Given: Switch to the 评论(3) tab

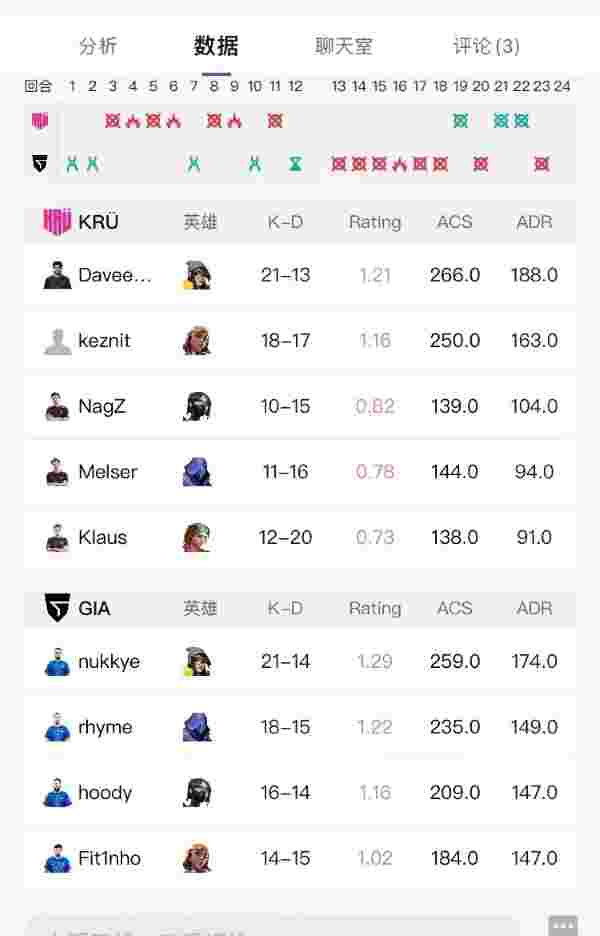Looking at the screenshot, I should [x=486, y=46].
